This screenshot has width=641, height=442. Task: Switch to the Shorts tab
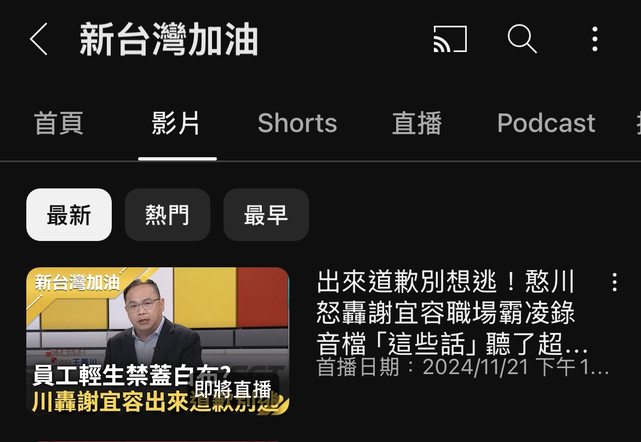(x=297, y=124)
